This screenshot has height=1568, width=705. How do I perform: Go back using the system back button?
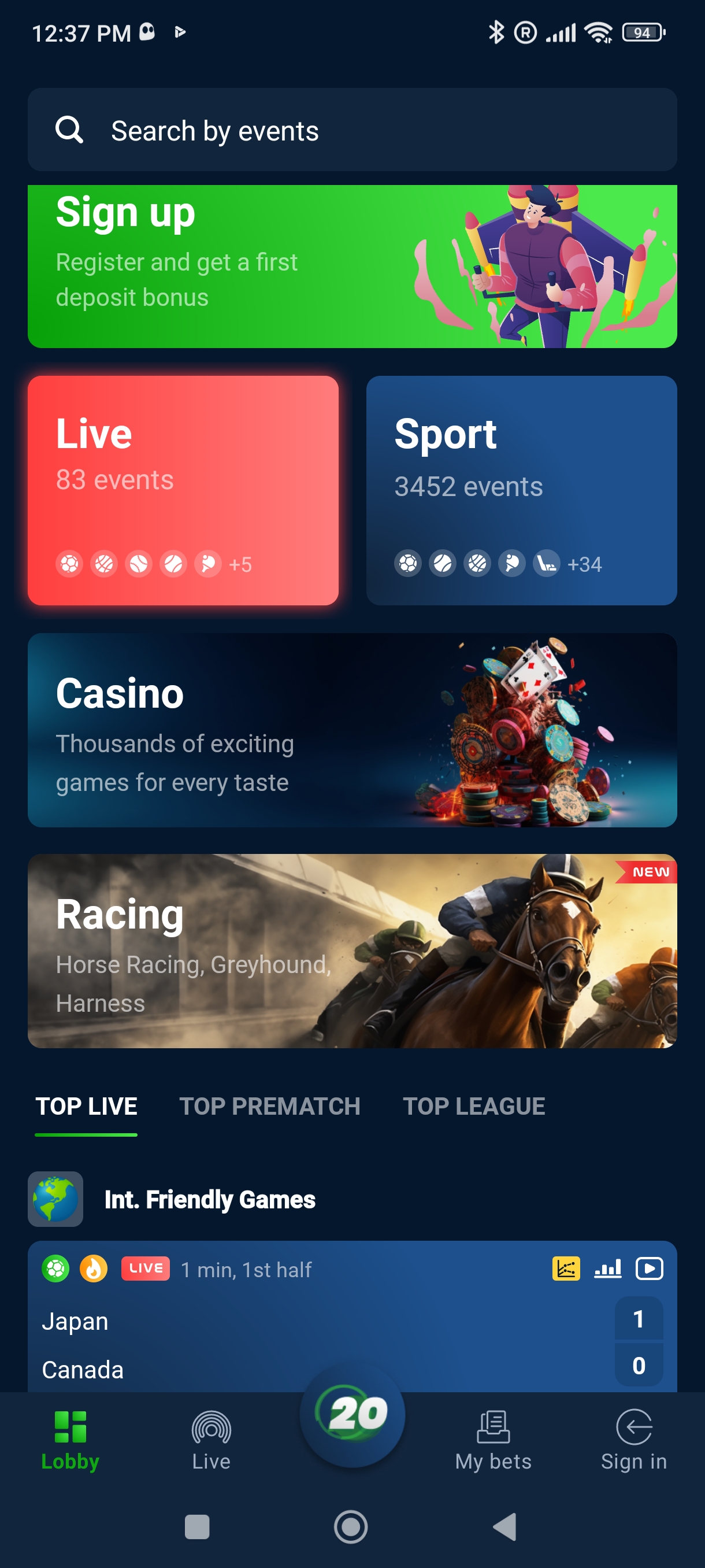coord(504,1526)
